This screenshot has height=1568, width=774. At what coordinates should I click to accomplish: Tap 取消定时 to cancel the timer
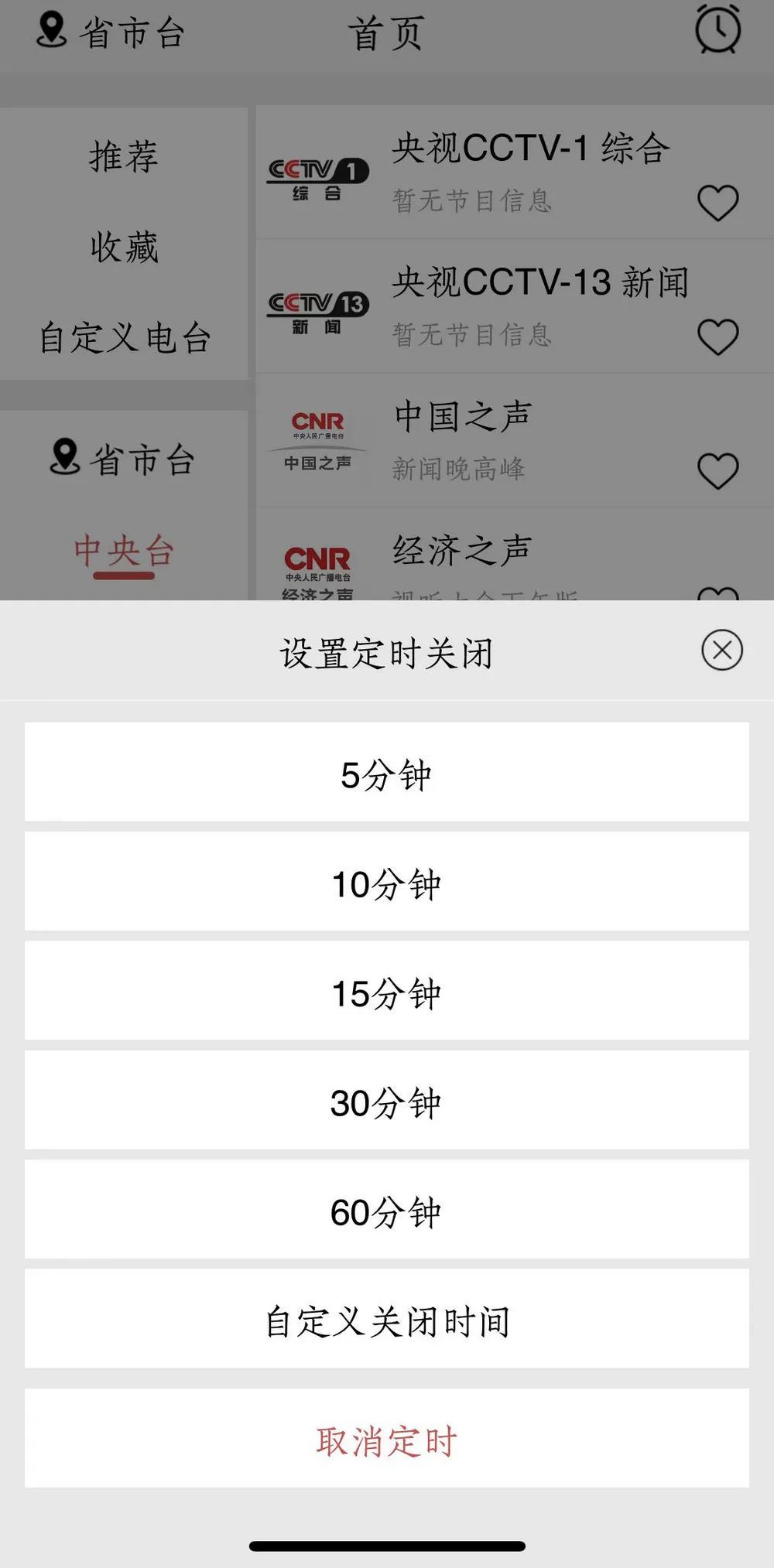[x=387, y=1438]
